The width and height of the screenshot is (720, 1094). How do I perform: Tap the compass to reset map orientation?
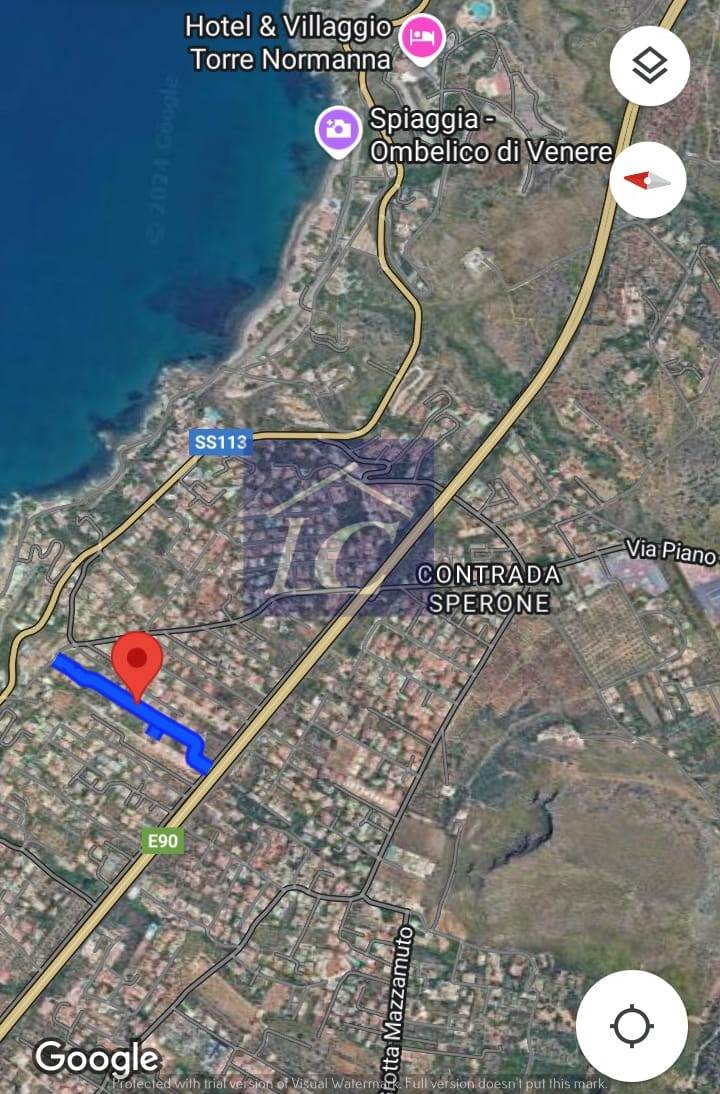(x=649, y=181)
